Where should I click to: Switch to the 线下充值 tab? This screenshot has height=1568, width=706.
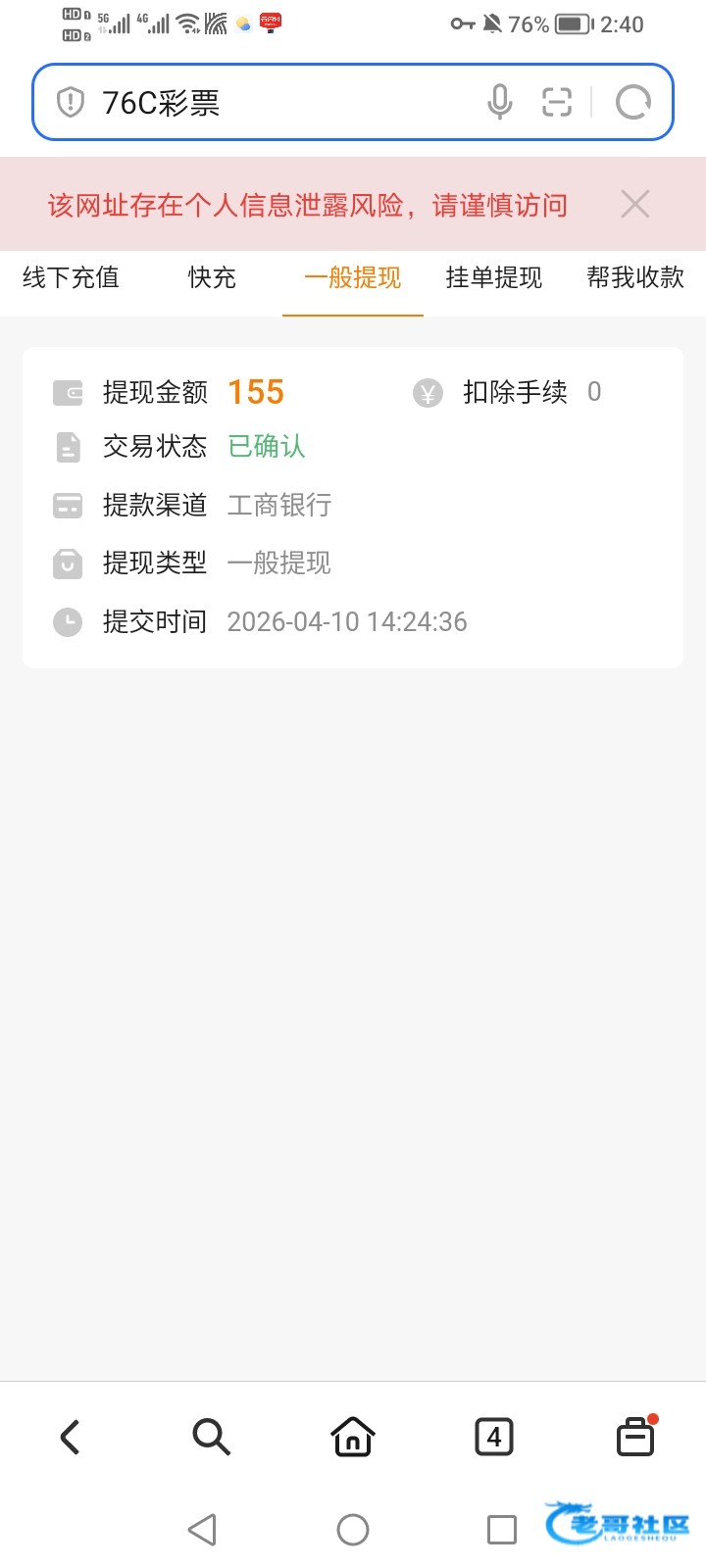point(71,278)
